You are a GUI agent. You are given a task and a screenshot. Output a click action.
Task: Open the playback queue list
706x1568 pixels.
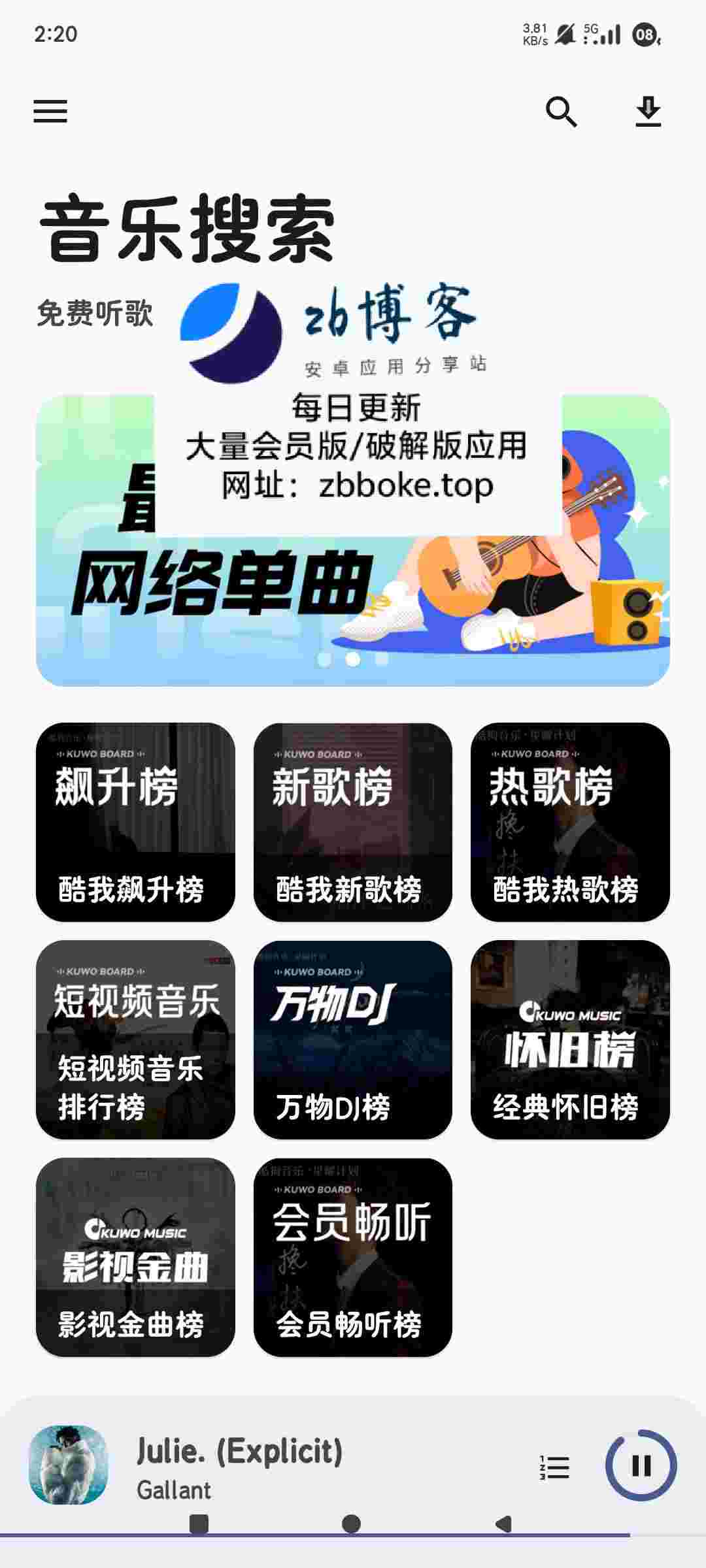(554, 1467)
